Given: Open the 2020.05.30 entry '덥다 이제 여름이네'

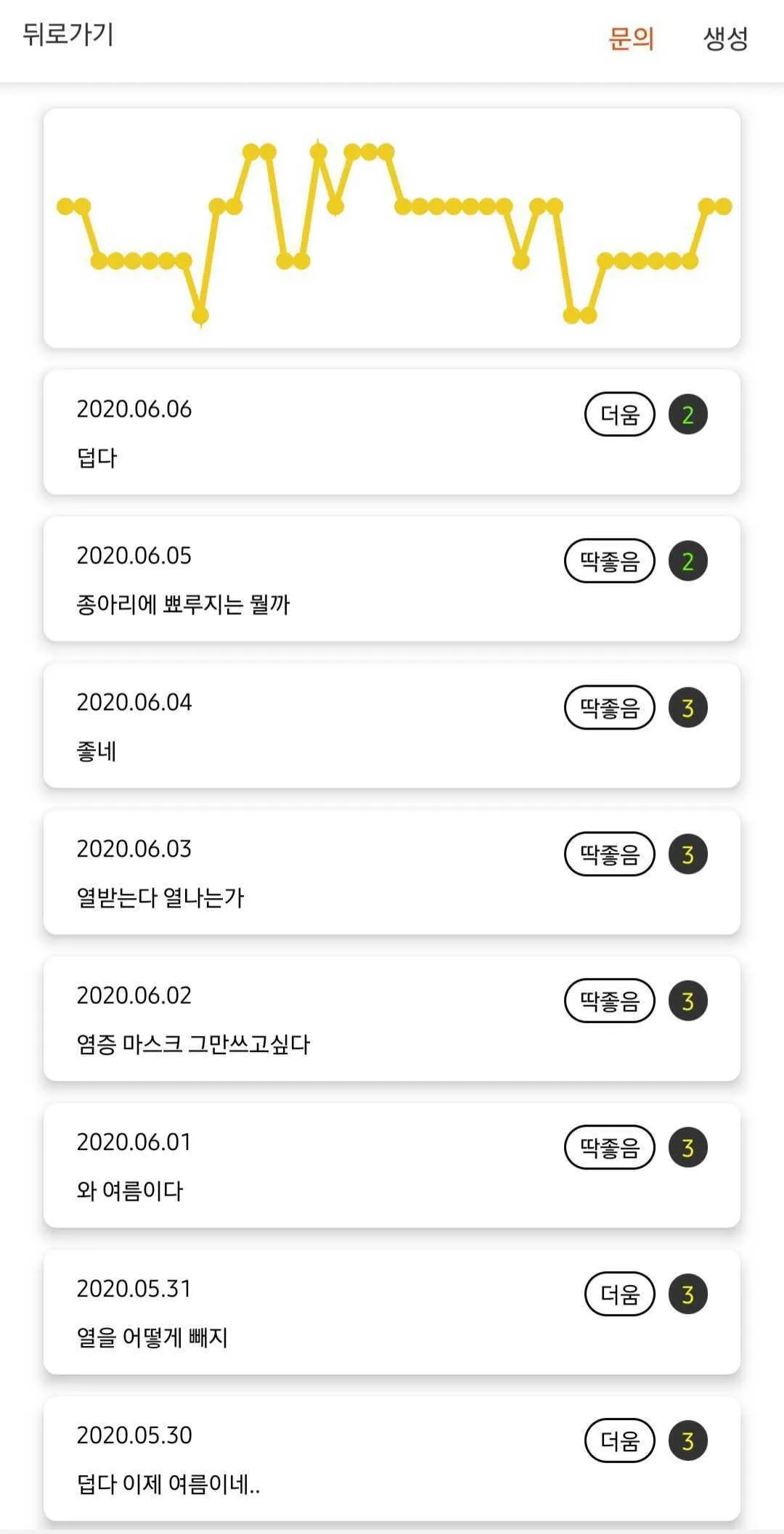Looking at the screenshot, I should coord(392,1459).
